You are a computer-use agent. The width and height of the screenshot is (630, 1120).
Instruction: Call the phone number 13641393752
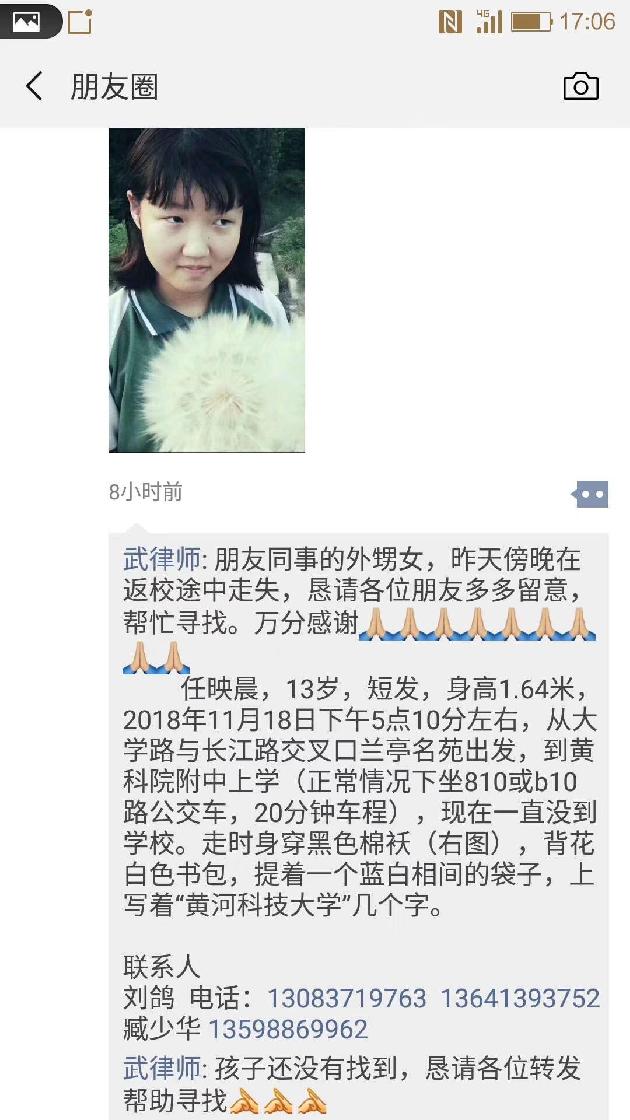pos(520,998)
